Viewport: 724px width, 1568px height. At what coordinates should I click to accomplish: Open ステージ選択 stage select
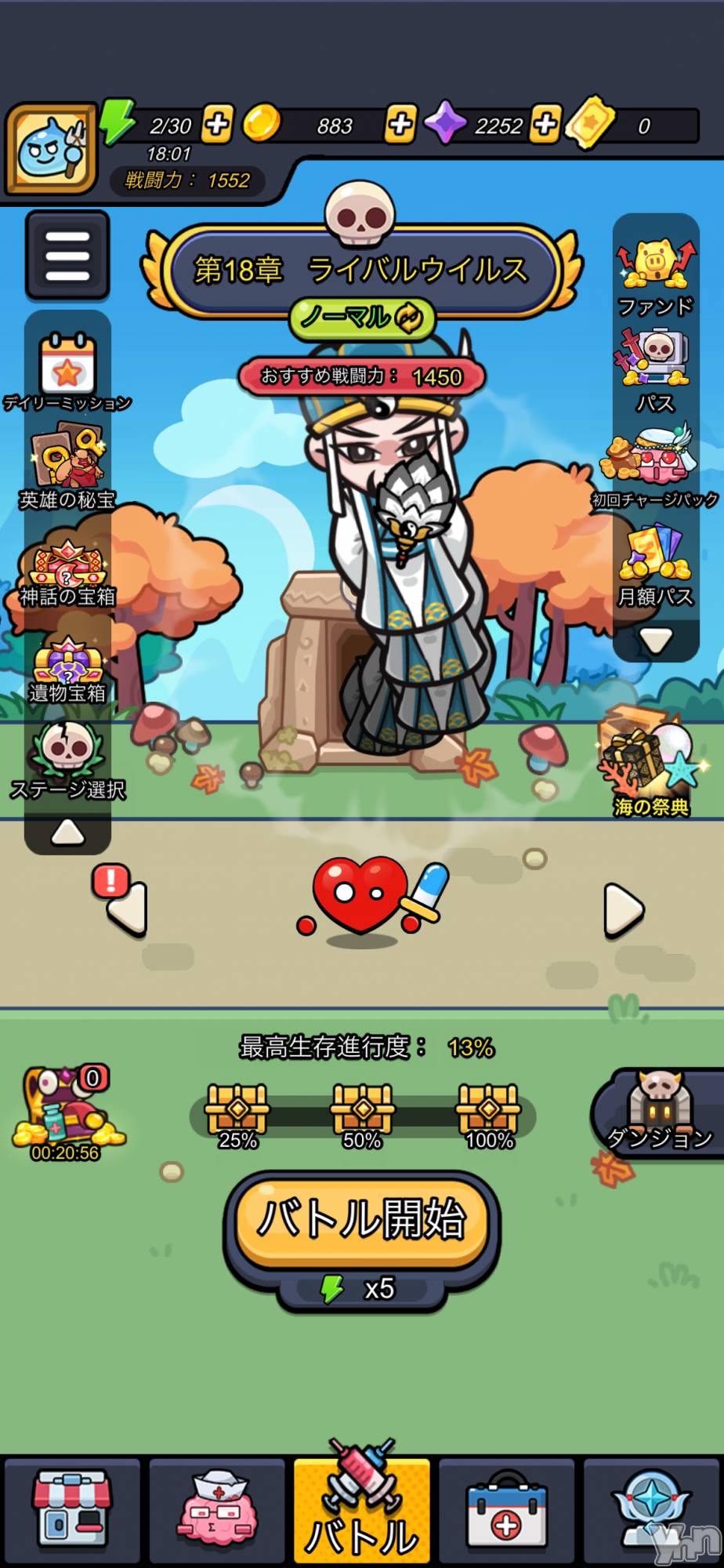point(67,760)
